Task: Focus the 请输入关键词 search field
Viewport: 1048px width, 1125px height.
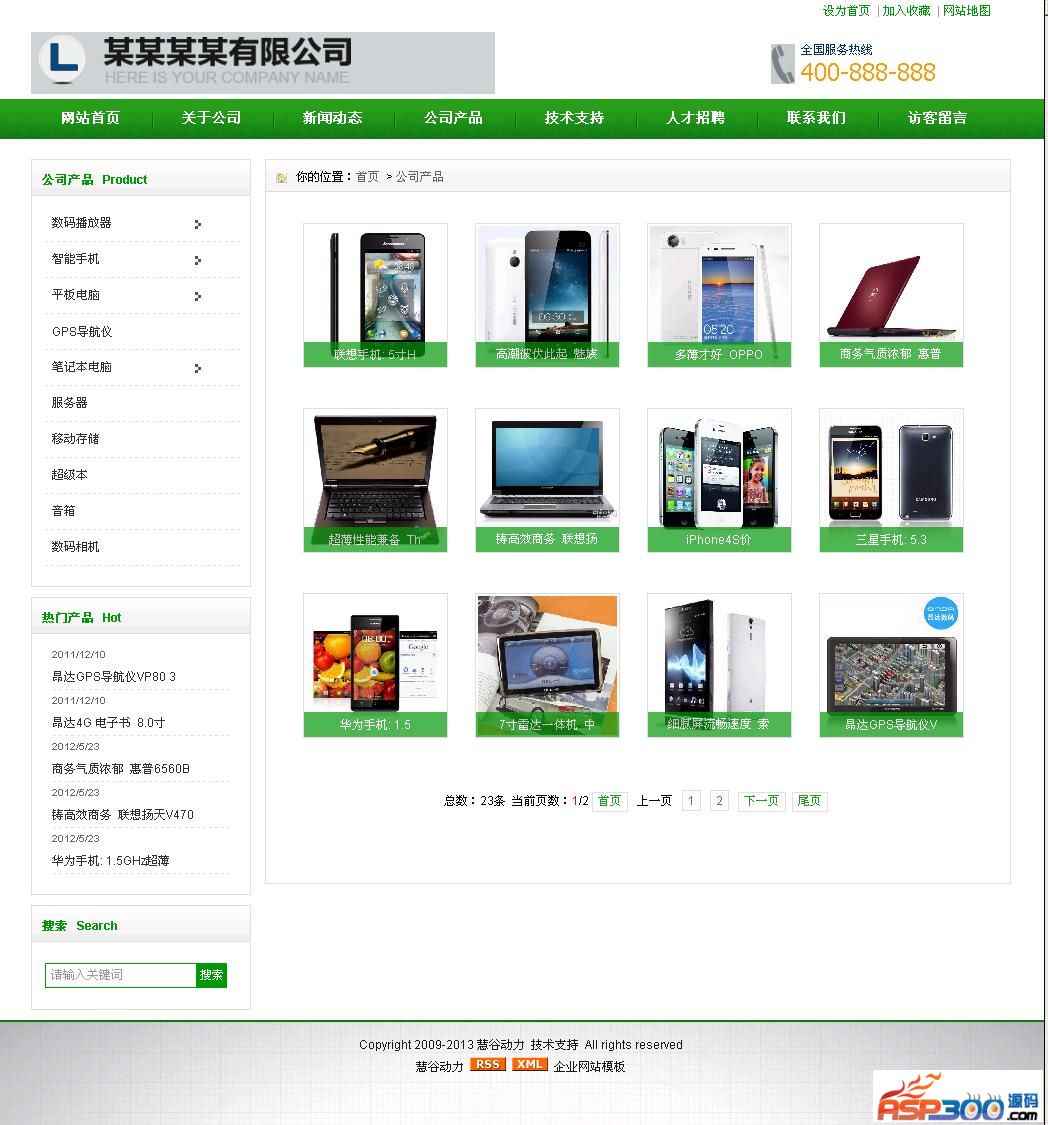Action: (x=120, y=975)
